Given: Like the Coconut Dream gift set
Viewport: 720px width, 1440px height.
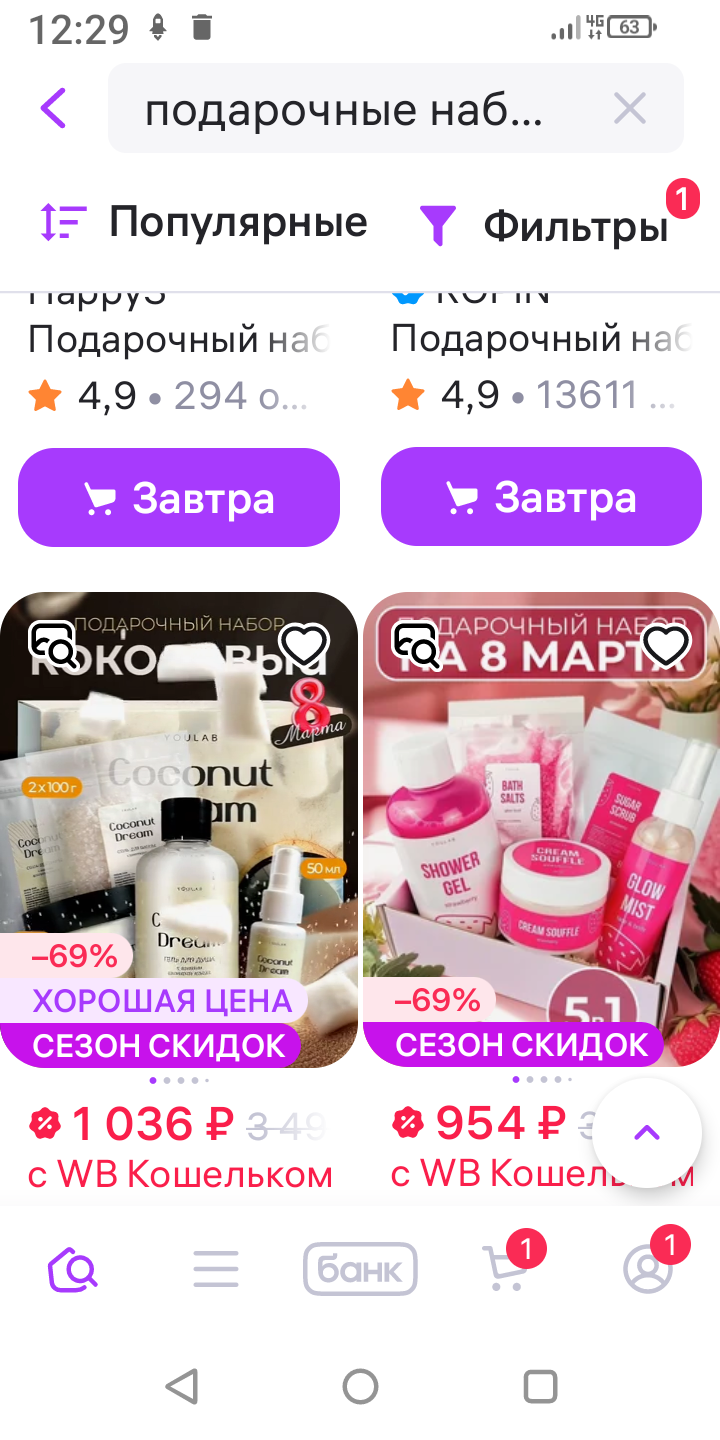Looking at the screenshot, I should [x=304, y=645].
